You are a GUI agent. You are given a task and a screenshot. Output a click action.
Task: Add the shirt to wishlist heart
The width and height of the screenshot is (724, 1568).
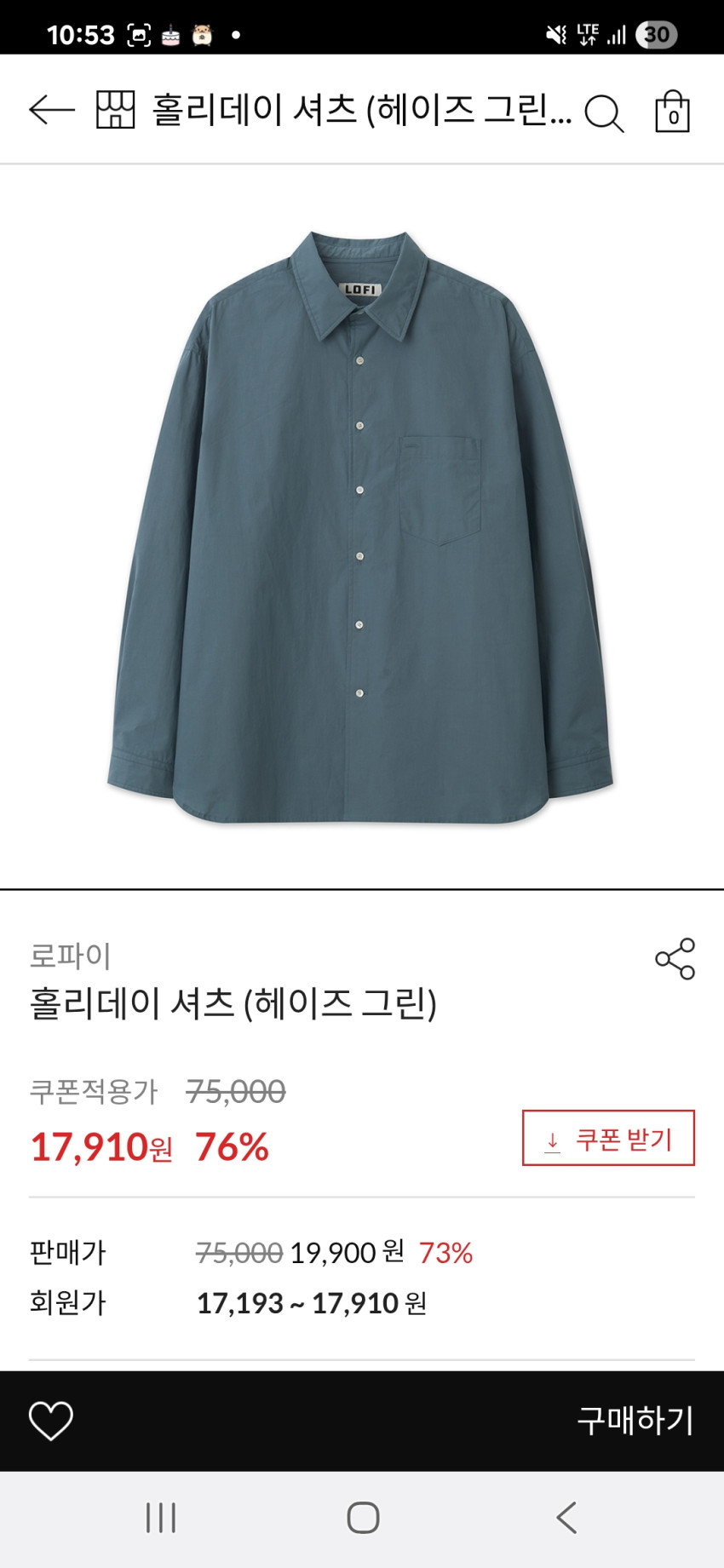pos(51,1421)
